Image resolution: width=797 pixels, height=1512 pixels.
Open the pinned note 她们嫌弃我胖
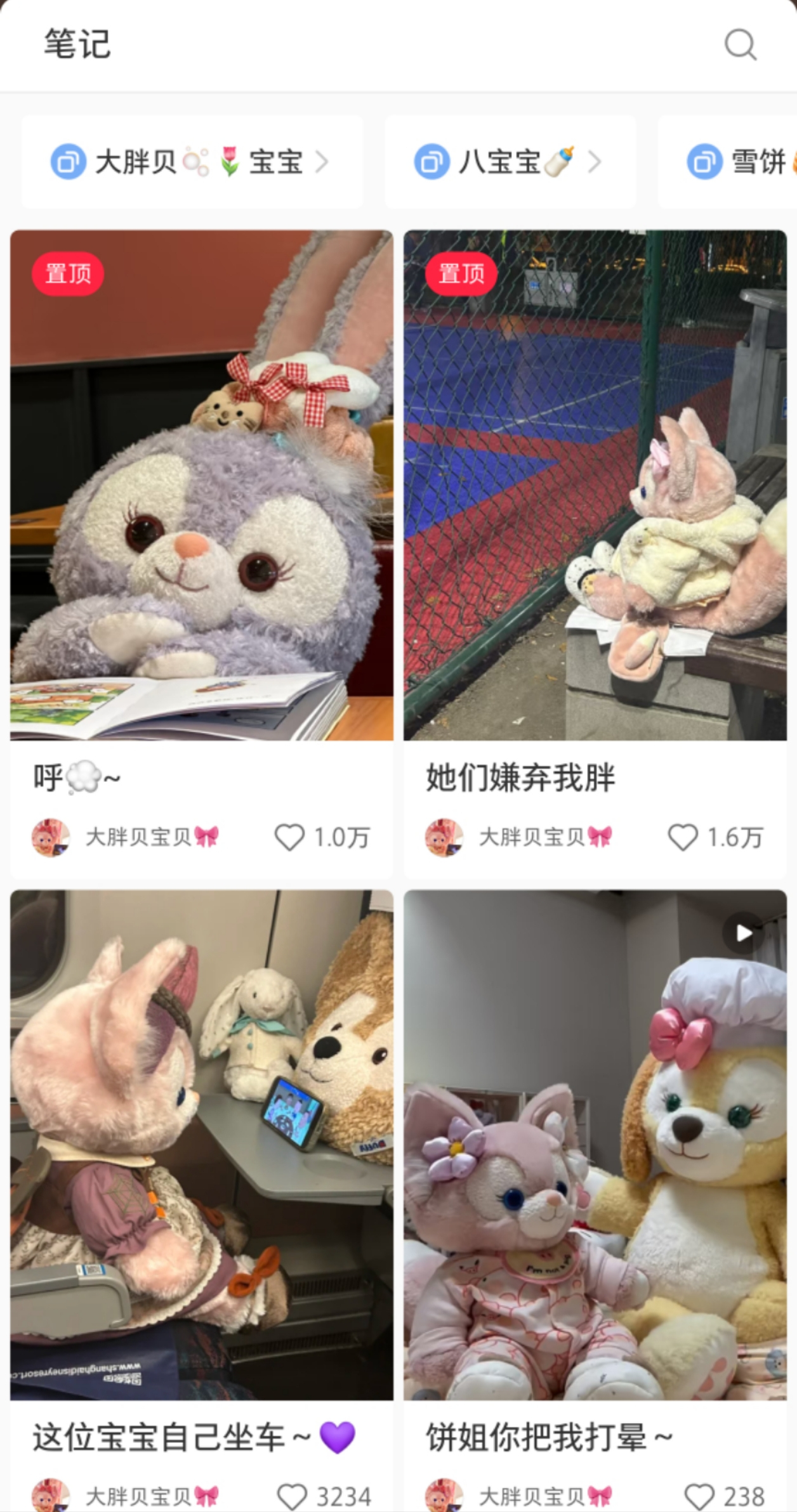click(x=595, y=485)
